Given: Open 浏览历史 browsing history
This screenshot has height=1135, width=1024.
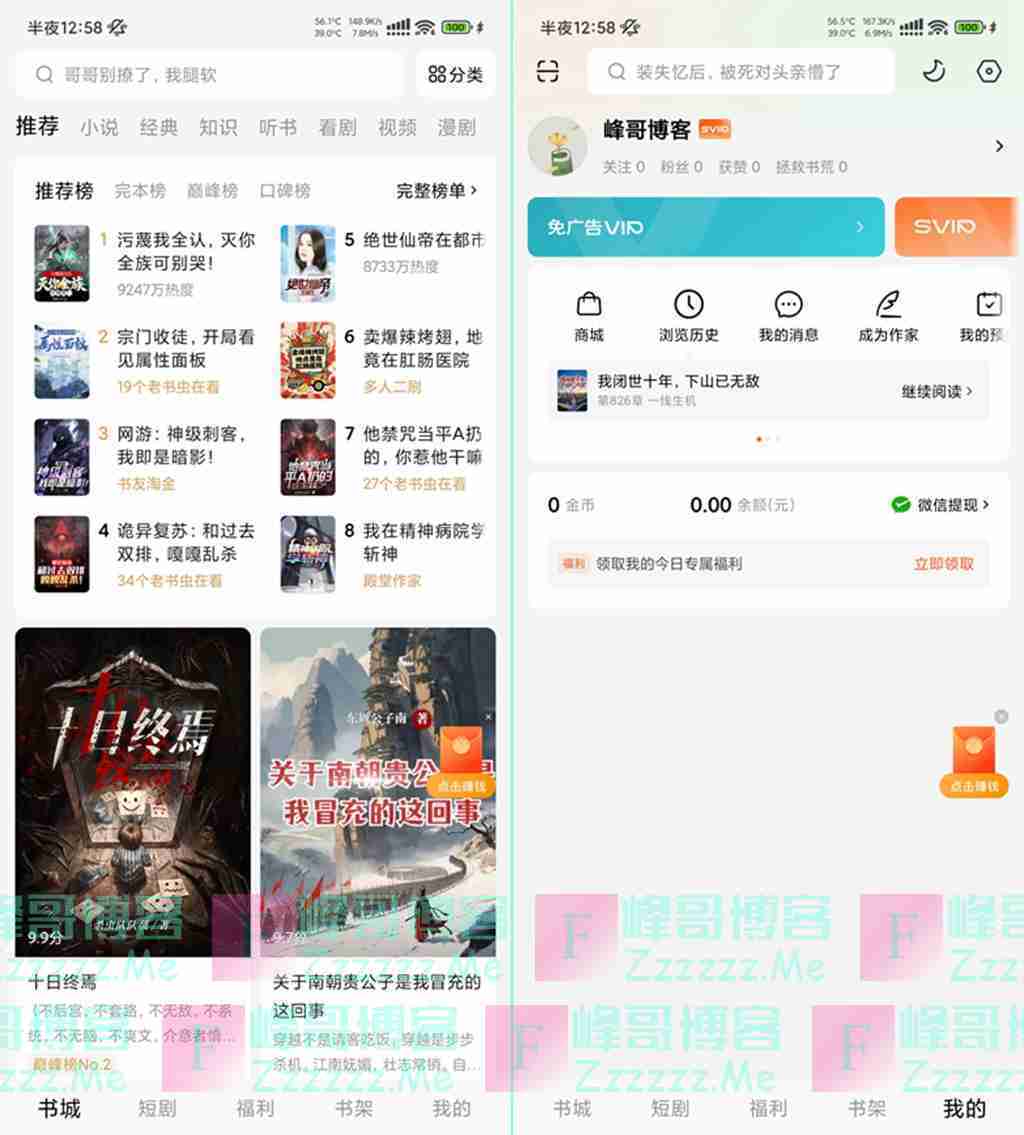Looking at the screenshot, I should click(688, 316).
